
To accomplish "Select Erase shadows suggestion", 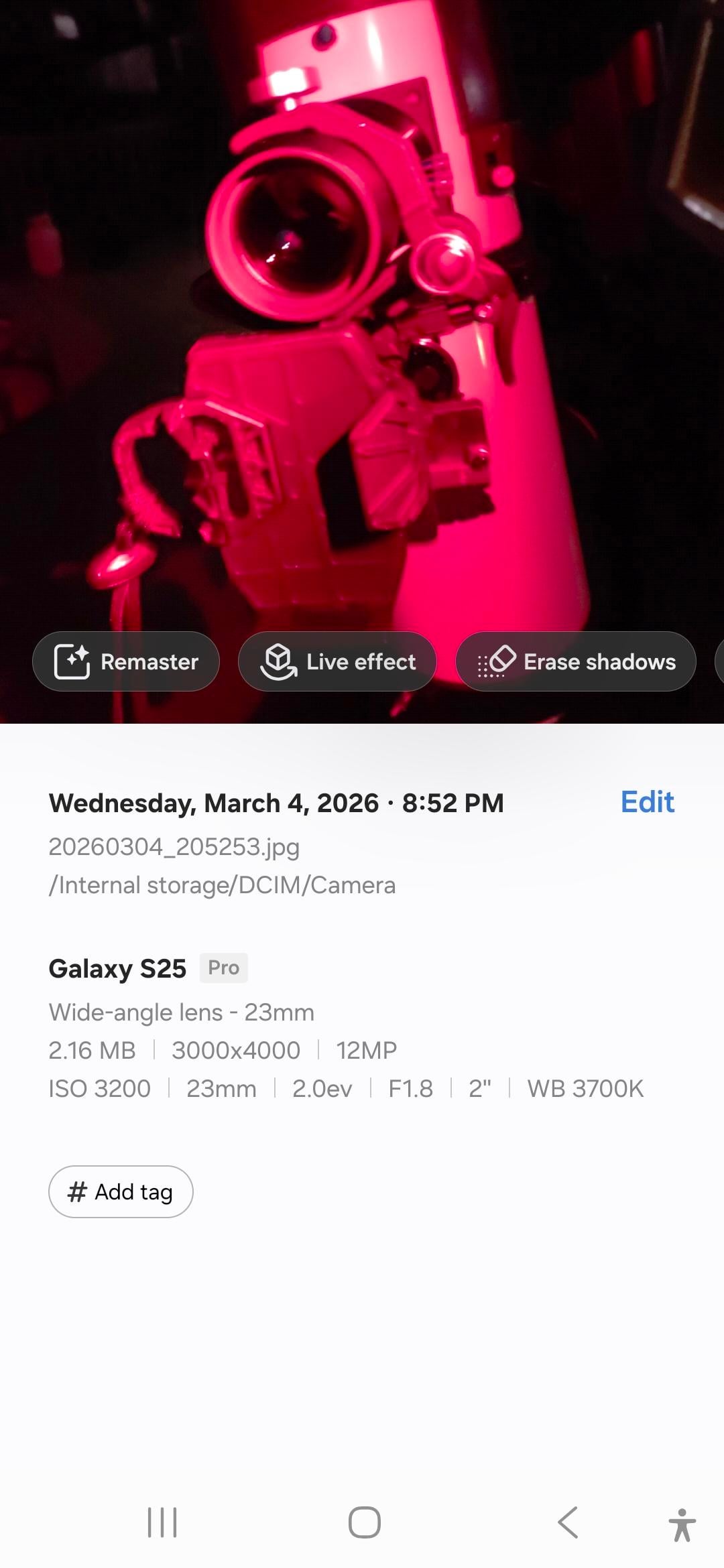I will coord(575,661).
